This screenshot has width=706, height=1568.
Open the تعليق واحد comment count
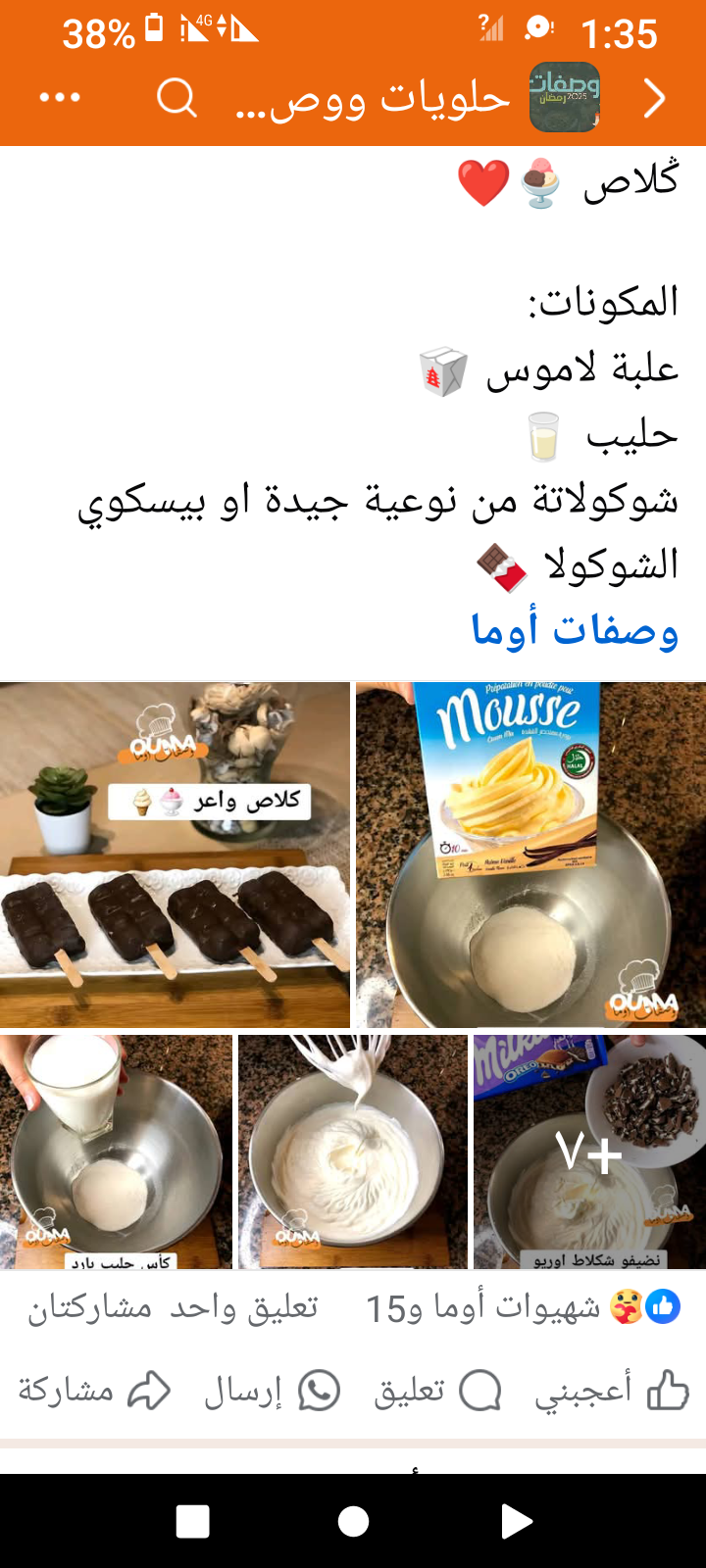point(244,1307)
